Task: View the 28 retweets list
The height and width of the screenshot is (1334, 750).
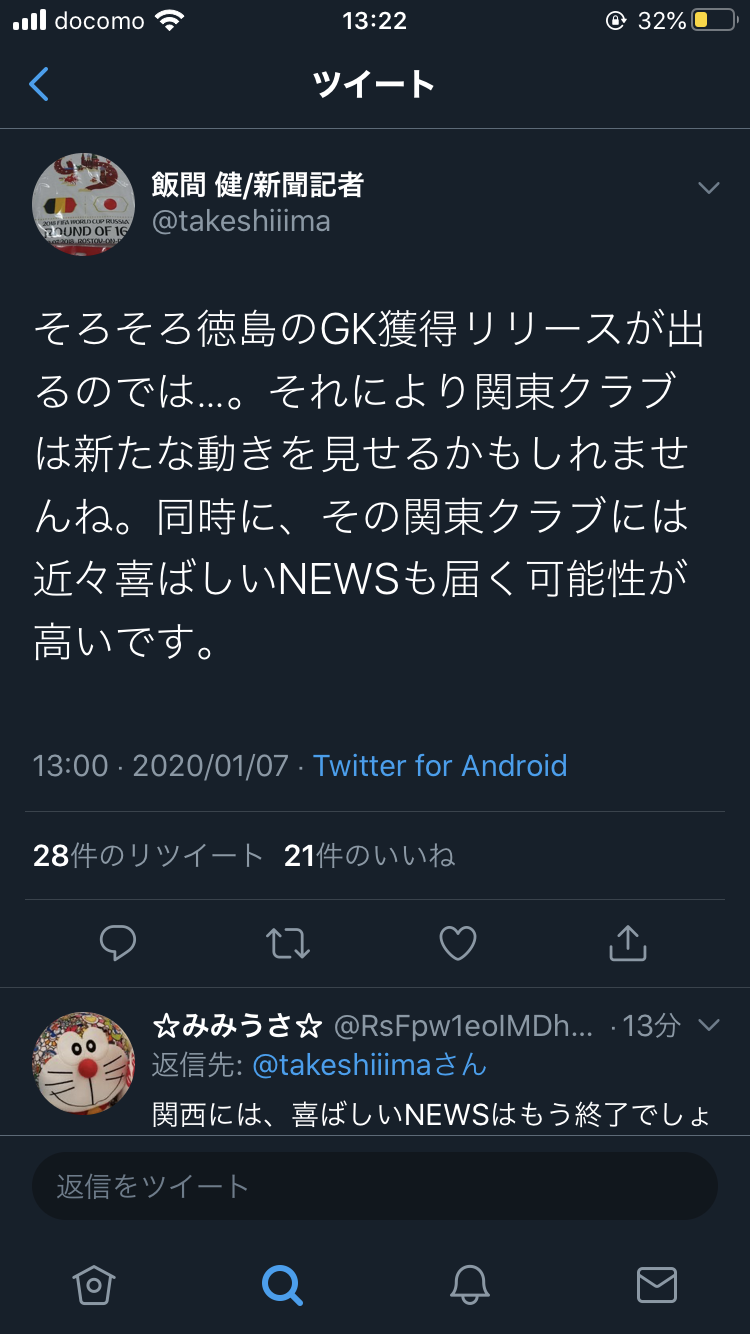Action: (x=148, y=856)
